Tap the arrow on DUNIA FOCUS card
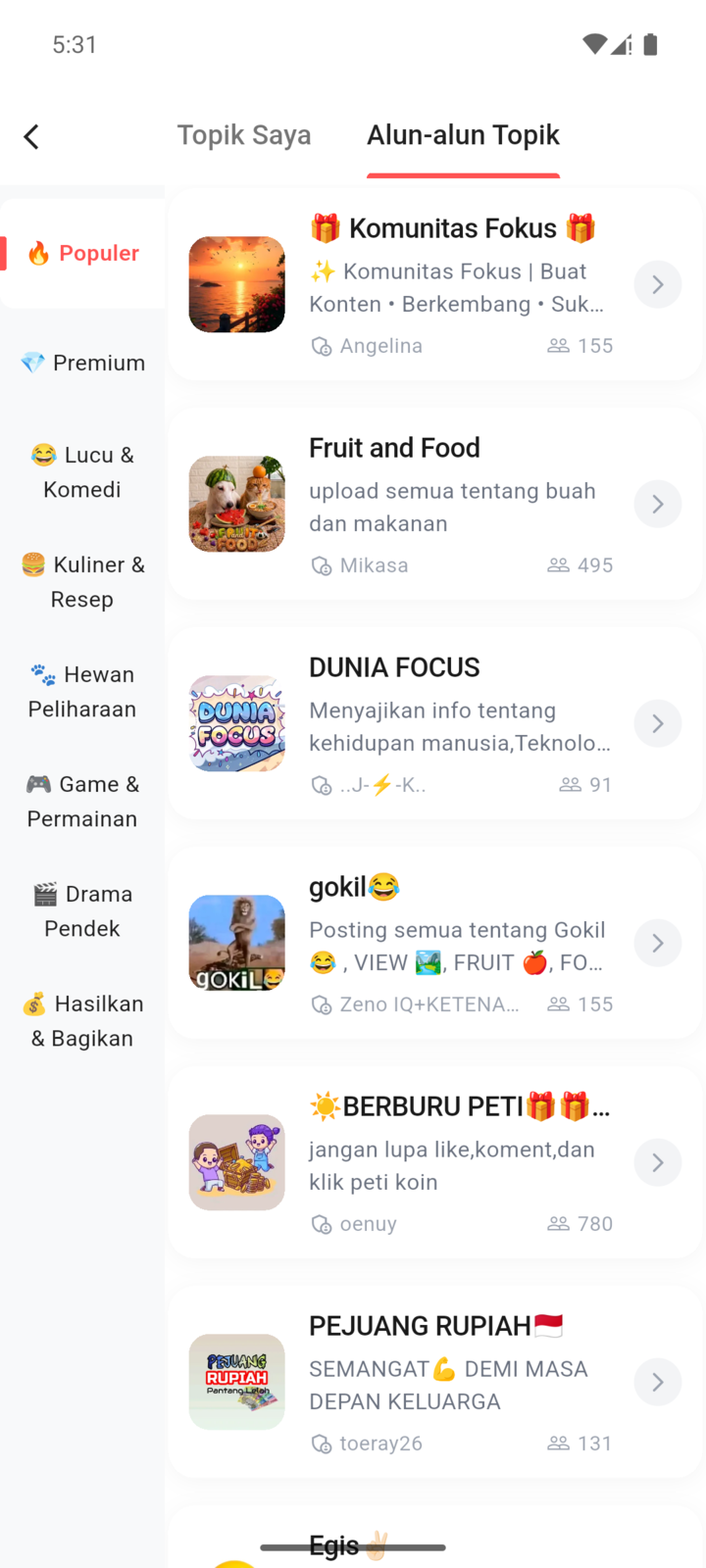Viewport: 706px width, 1568px height. [657, 723]
